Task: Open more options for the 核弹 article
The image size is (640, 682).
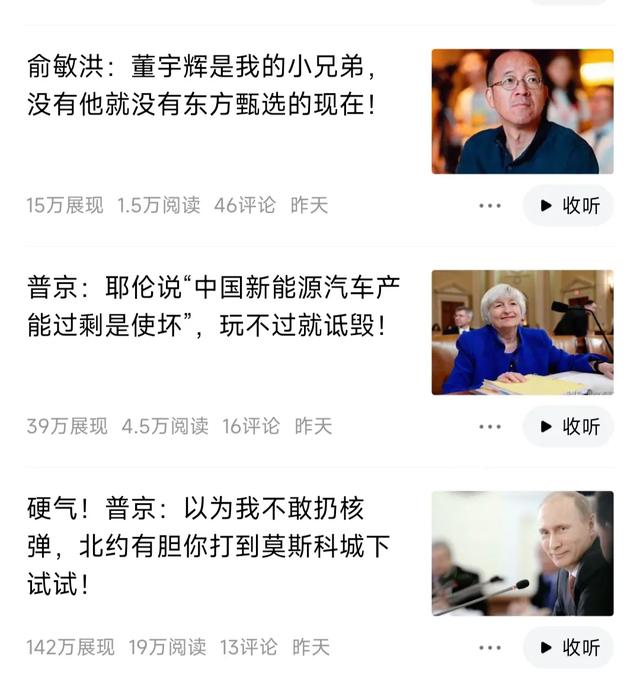Action: click(x=489, y=648)
